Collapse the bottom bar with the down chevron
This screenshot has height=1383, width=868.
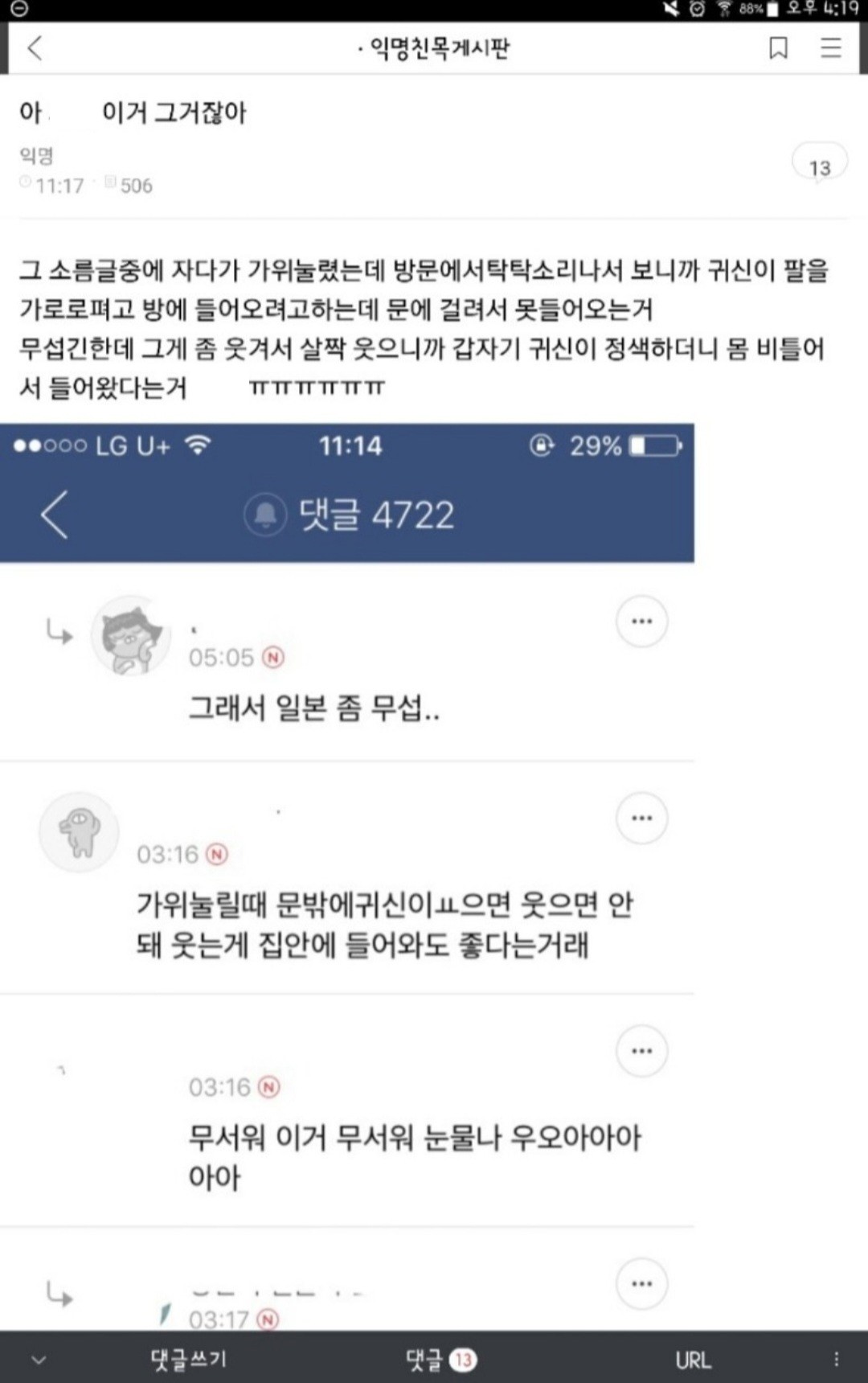39,1360
